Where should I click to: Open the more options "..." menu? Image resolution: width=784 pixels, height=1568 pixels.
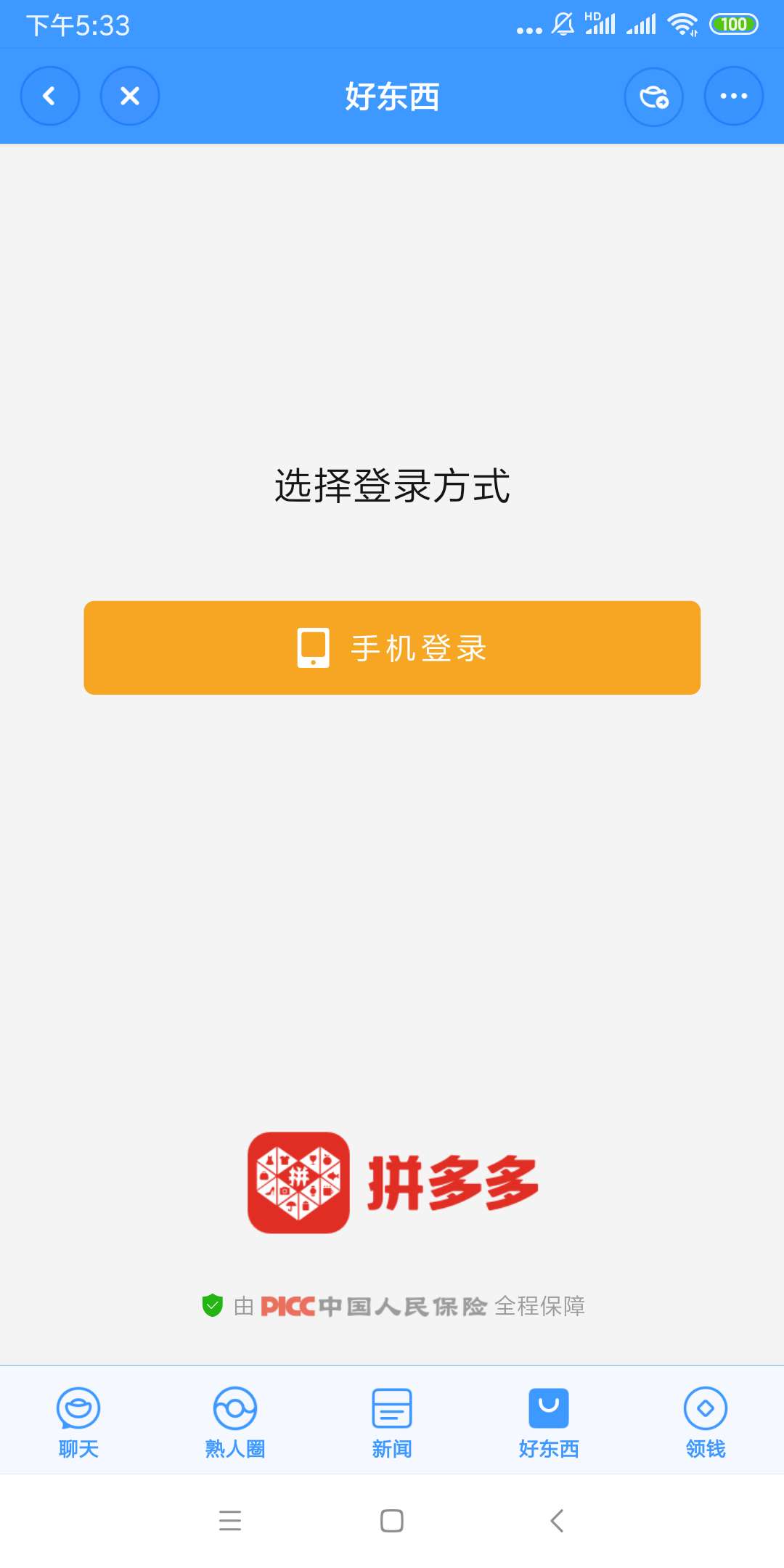[733, 95]
